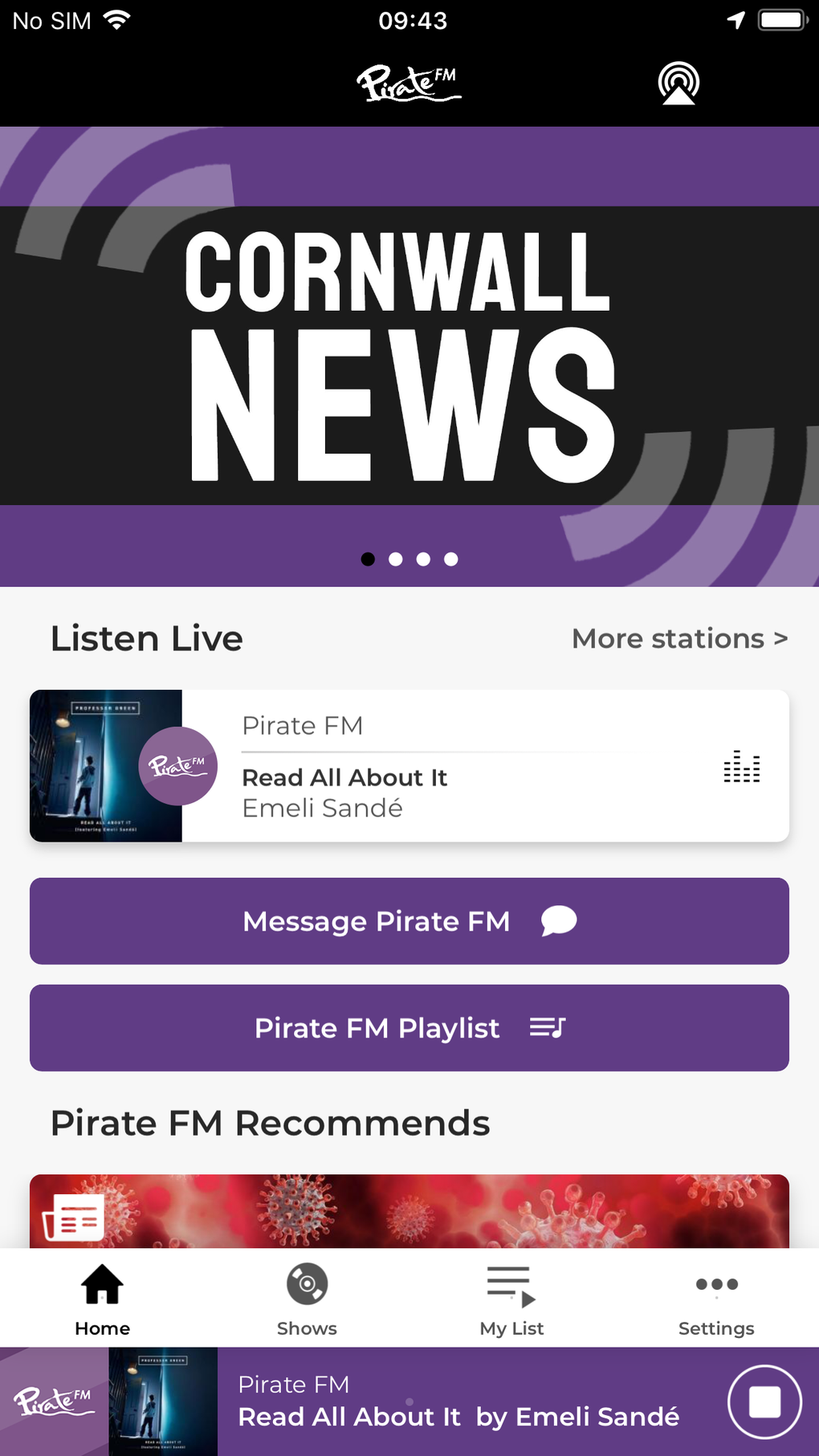The height and width of the screenshot is (1456, 819).
Task: Select the third carousel dot
Action: tap(423, 559)
